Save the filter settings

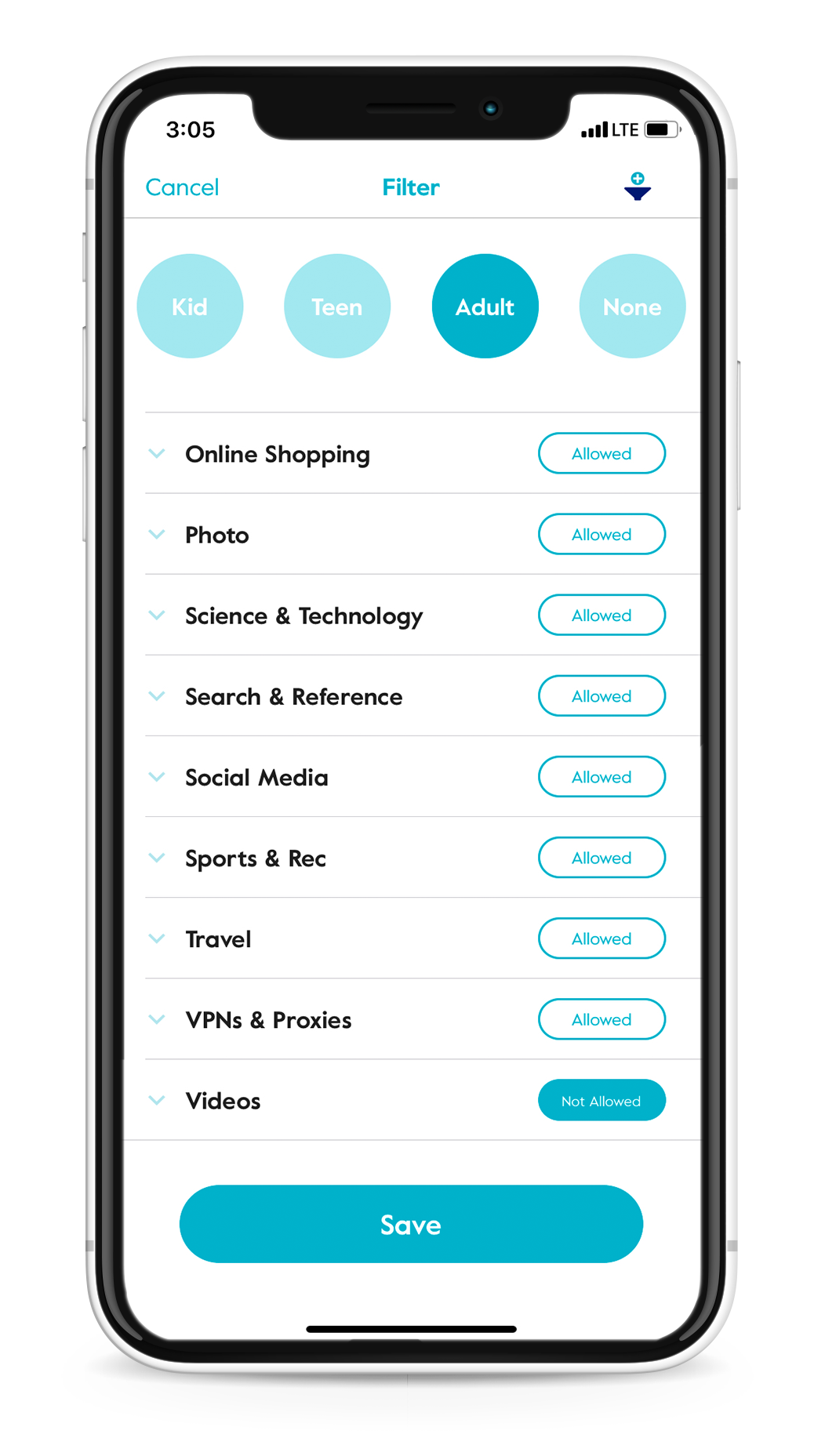click(x=411, y=1224)
